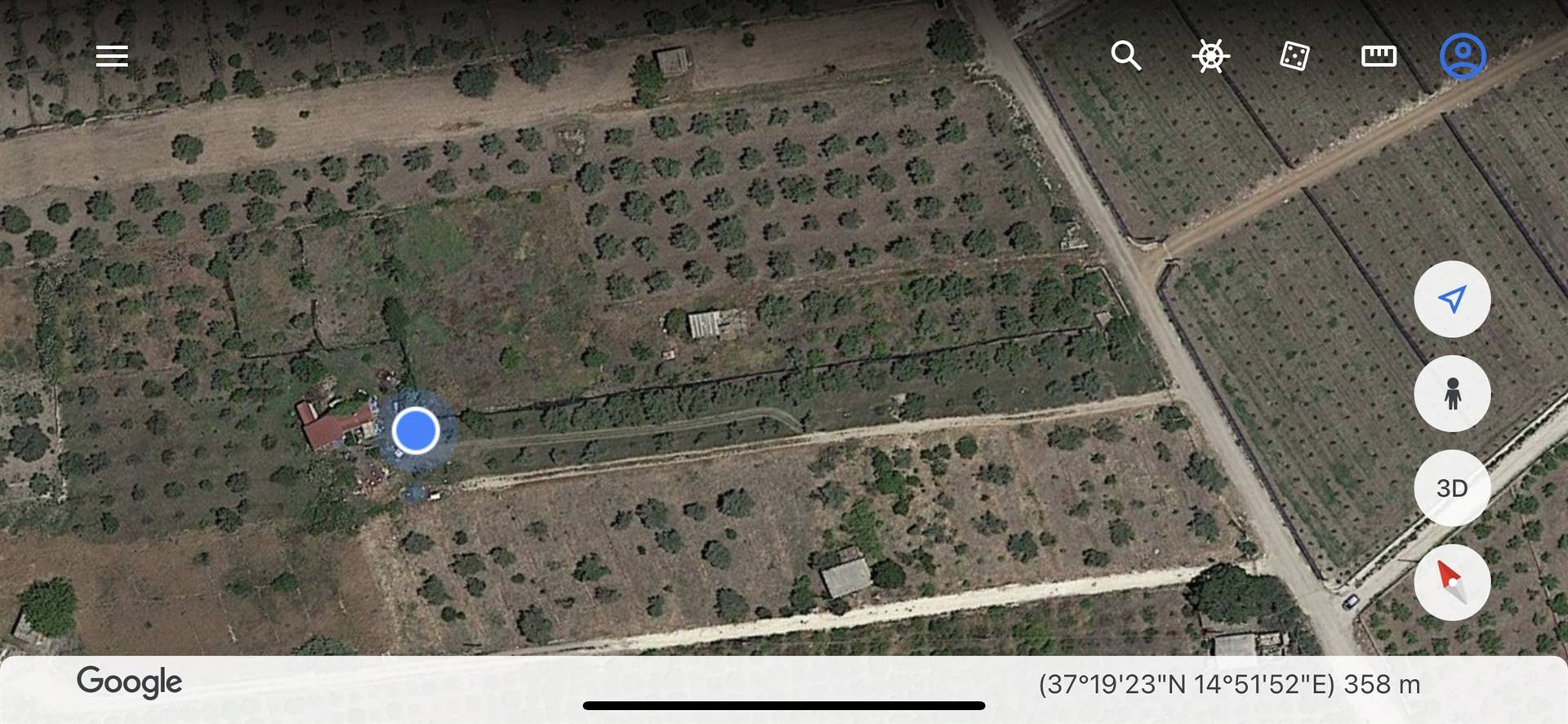Open the measure ruler tool
This screenshot has height=724, width=1568.
coord(1379,56)
